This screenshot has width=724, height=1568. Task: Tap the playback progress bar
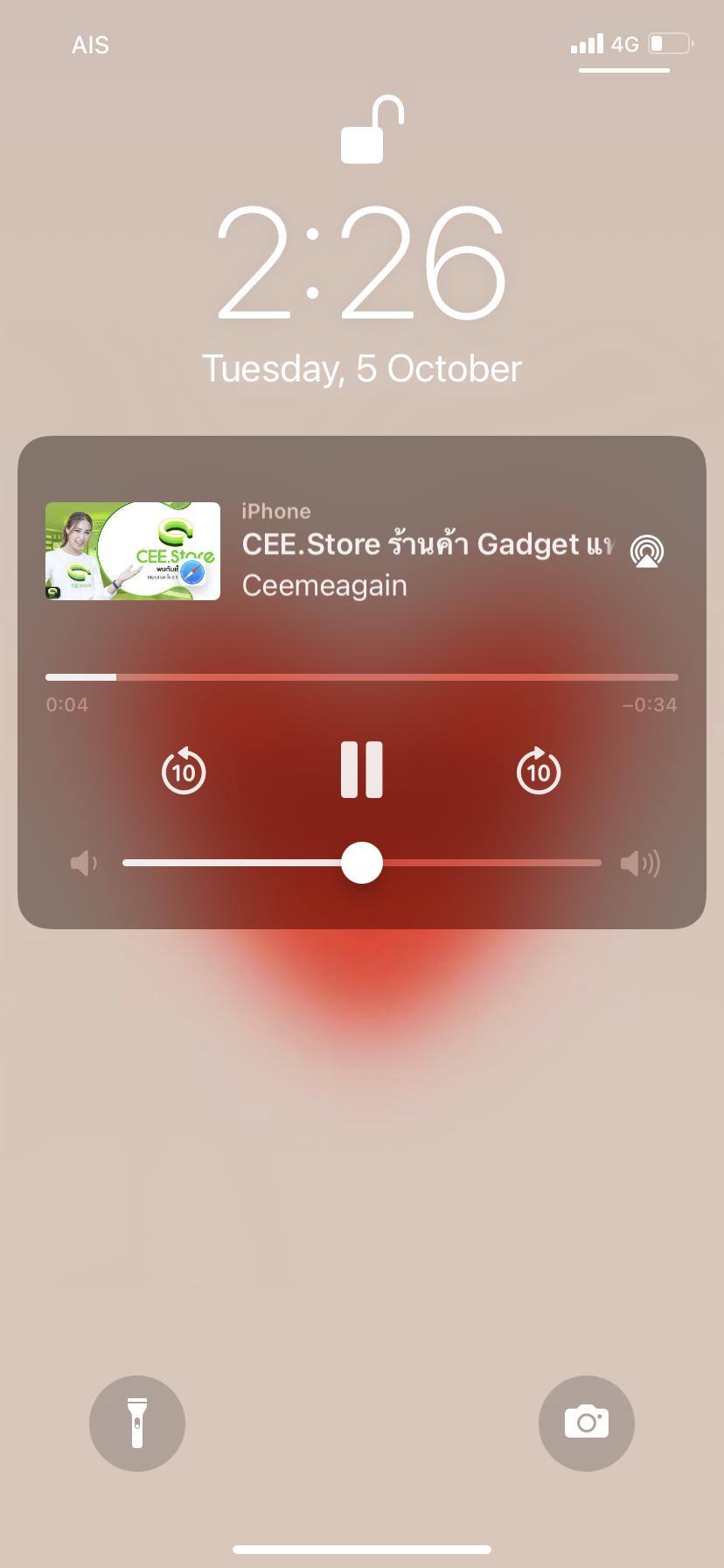pyautogui.click(x=362, y=677)
